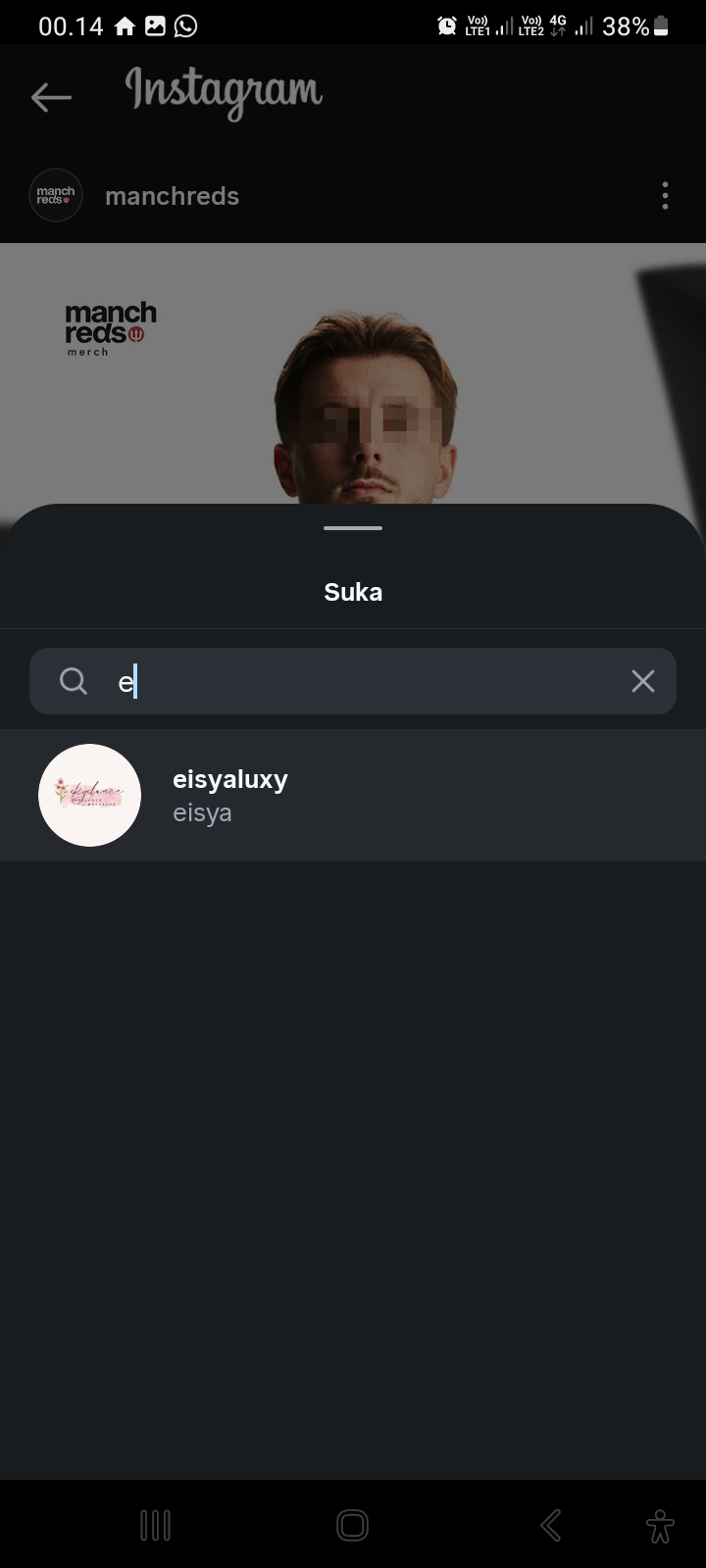Open eisyaluxy's profile from the likes list
This screenshot has height=1568, width=706.
coord(229,795)
